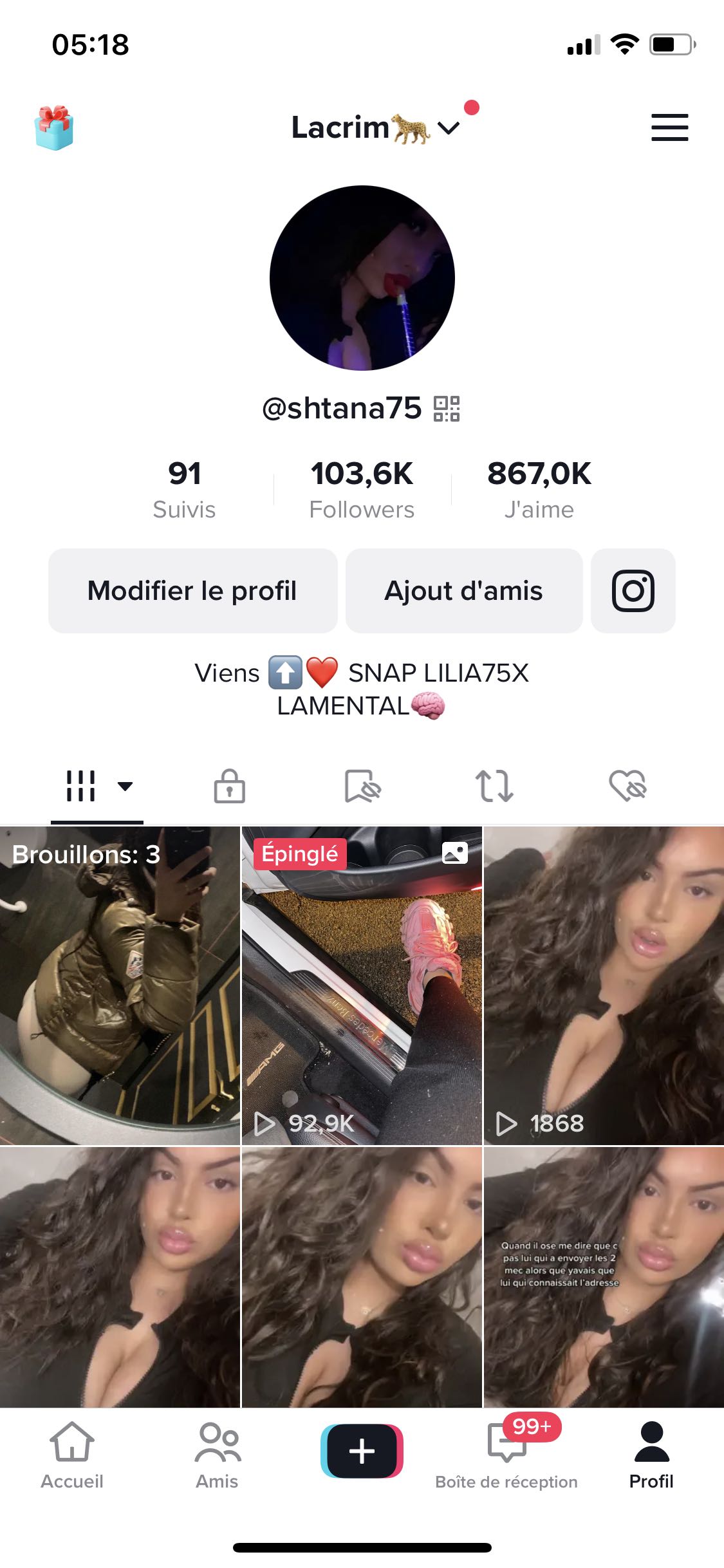
Task: Open the Épinglé pinned post
Action: [362, 985]
